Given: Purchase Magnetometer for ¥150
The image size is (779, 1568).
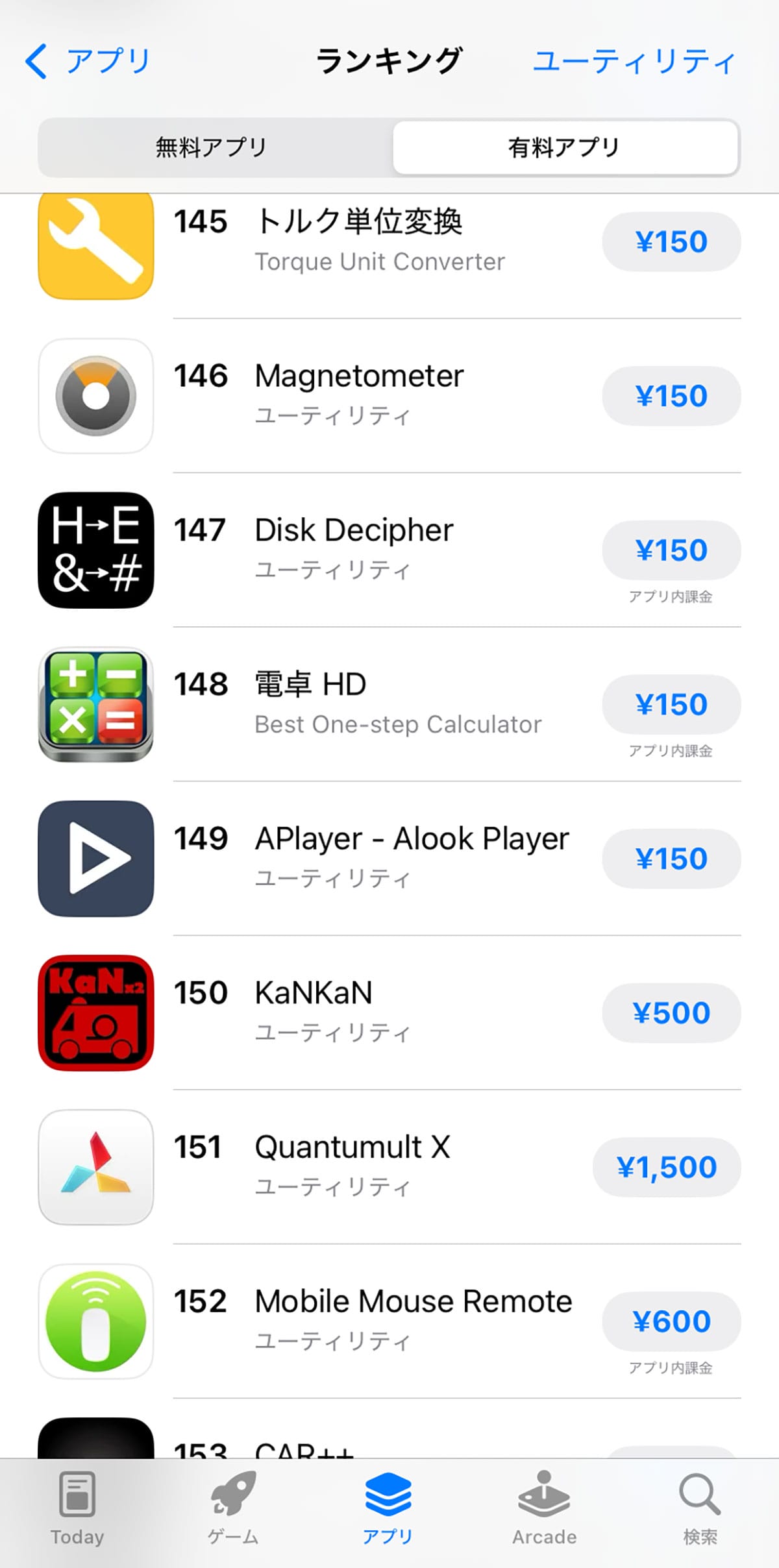Looking at the screenshot, I should point(671,396).
